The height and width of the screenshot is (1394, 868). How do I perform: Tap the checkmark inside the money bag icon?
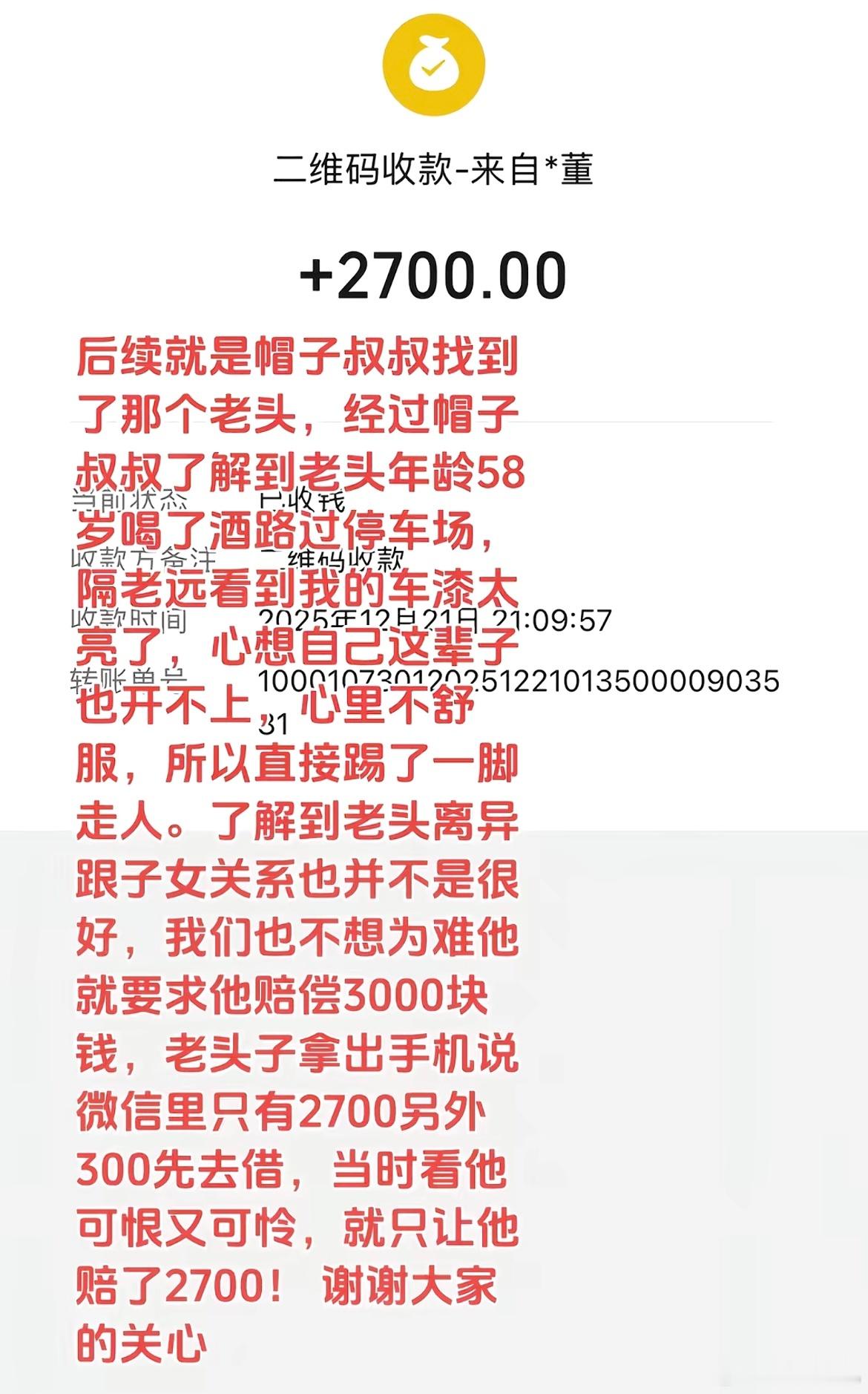point(434,71)
